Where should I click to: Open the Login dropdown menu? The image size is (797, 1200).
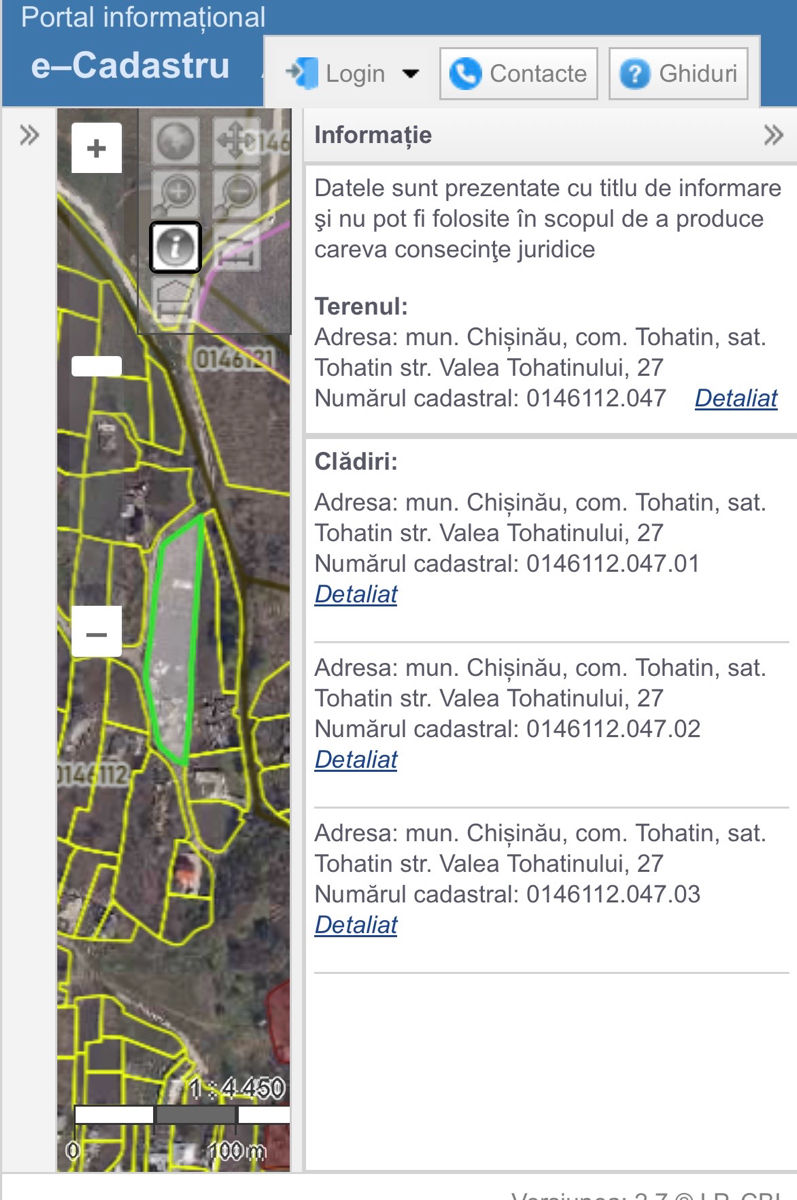click(352, 74)
